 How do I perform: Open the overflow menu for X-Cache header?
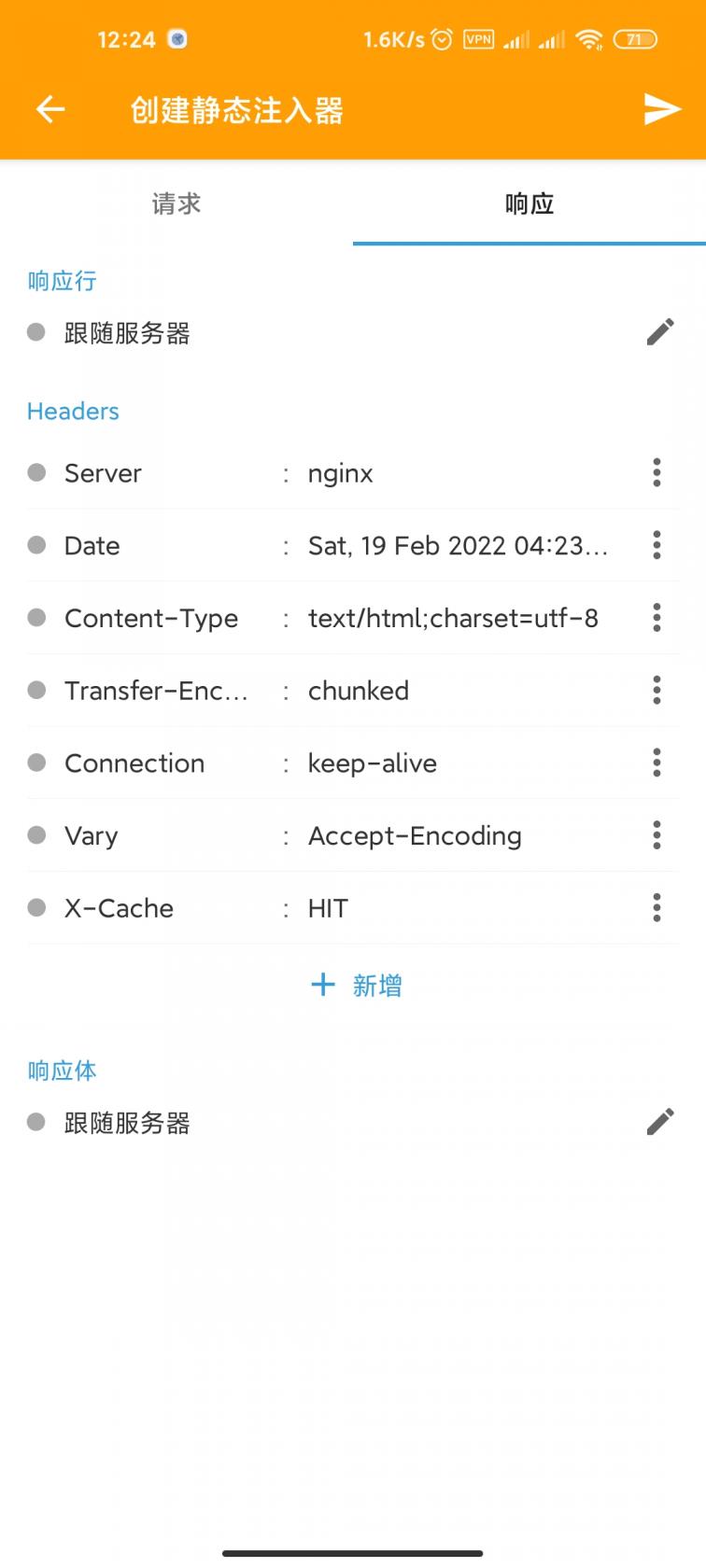point(657,908)
